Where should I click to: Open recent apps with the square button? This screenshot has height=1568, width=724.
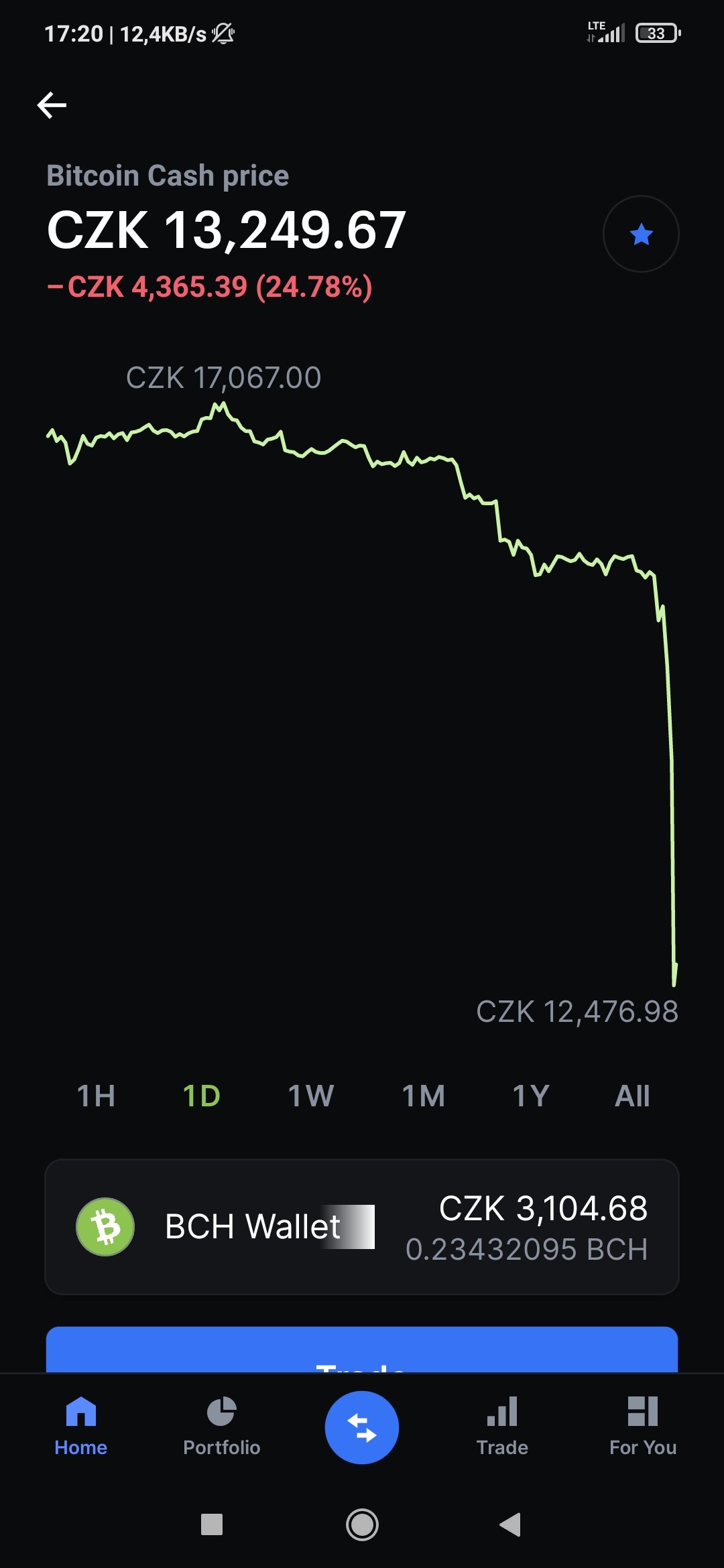coord(212,1525)
